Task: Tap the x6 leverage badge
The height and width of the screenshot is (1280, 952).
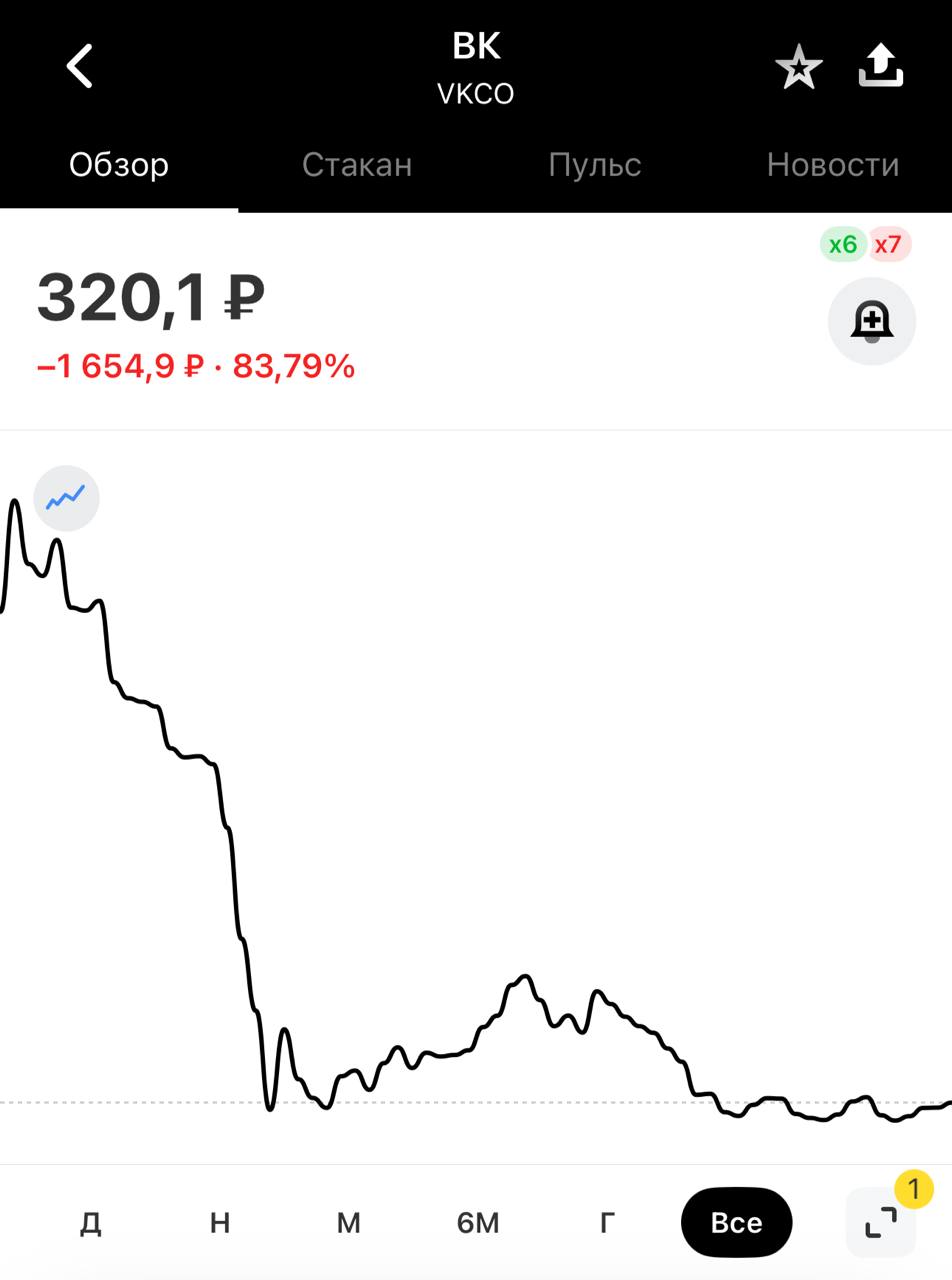Action: click(843, 244)
